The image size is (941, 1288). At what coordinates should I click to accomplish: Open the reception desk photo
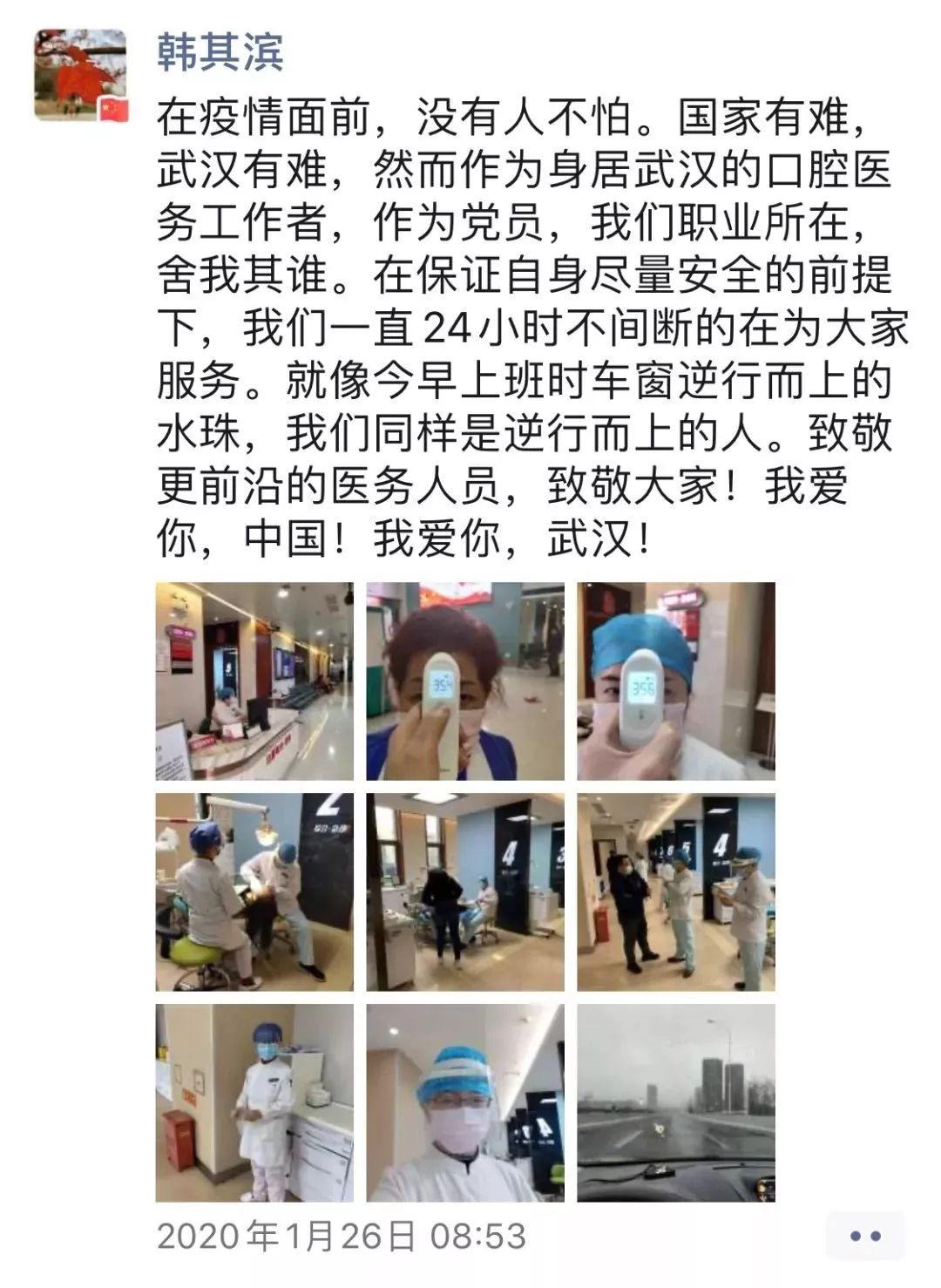point(254,681)
